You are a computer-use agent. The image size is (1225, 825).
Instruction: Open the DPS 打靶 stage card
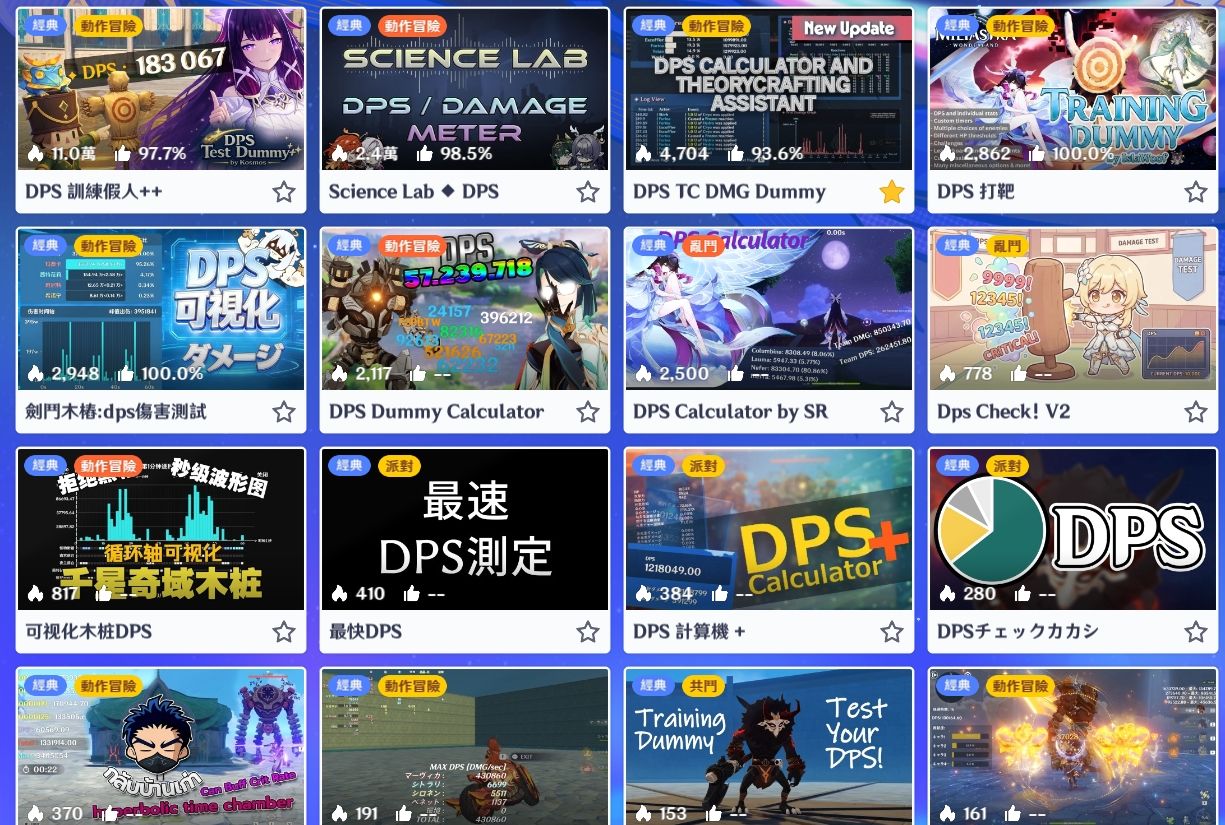coord(1072,90)
